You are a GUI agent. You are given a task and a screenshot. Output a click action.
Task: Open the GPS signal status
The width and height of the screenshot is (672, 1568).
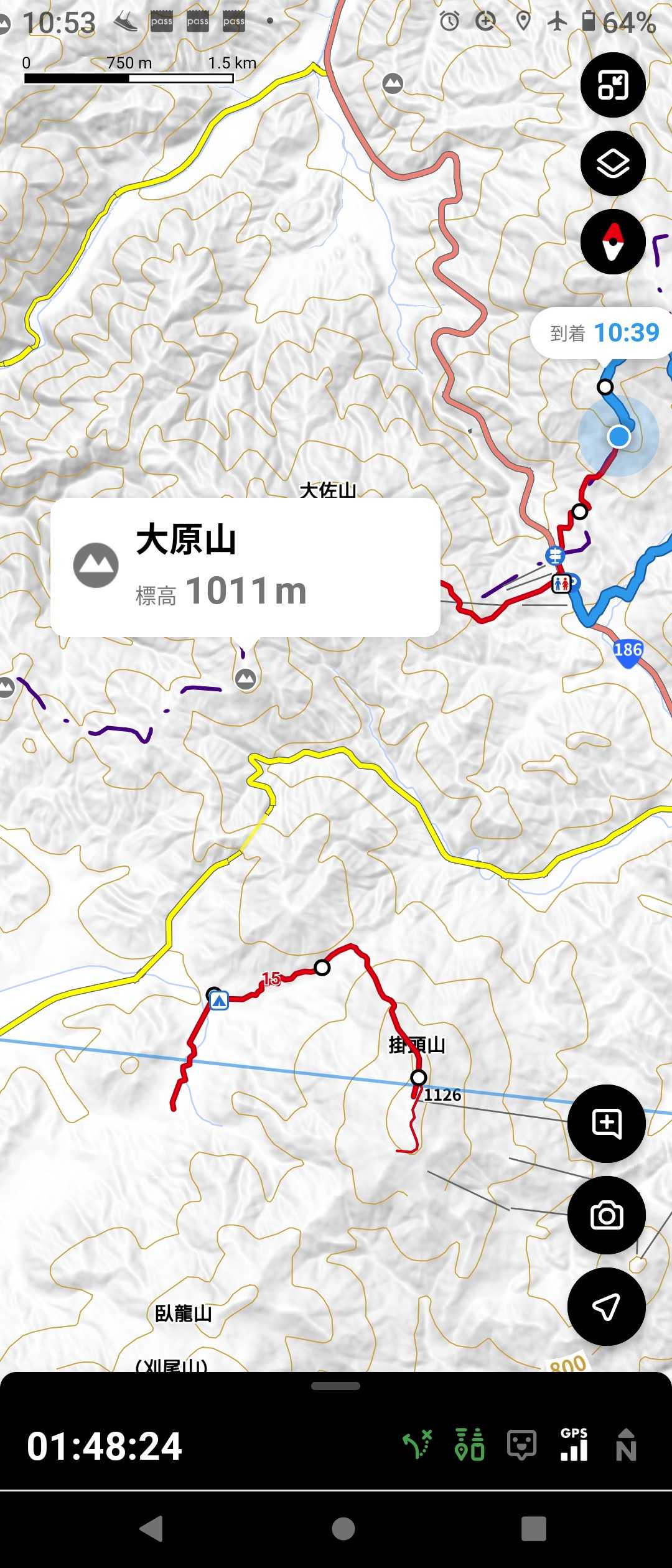tap(574, 1444)
